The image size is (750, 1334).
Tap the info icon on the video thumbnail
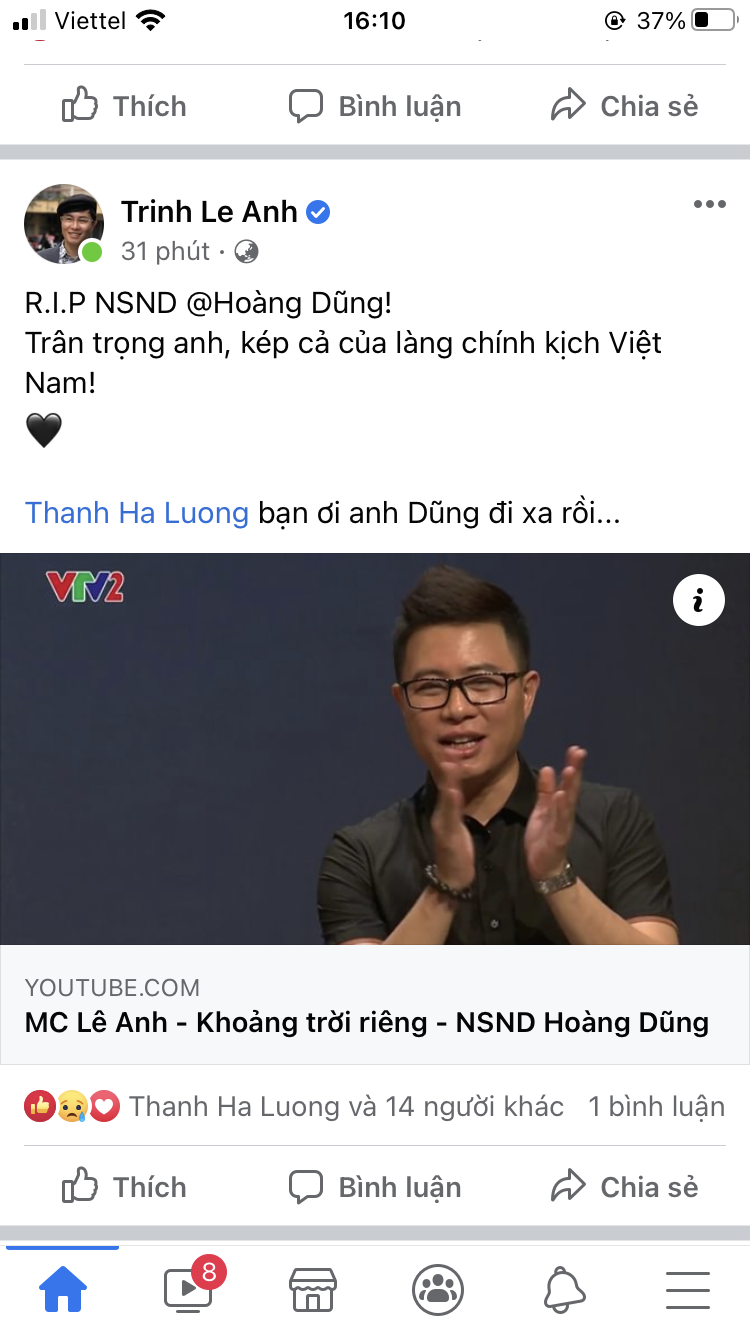[x=699, y=600]
